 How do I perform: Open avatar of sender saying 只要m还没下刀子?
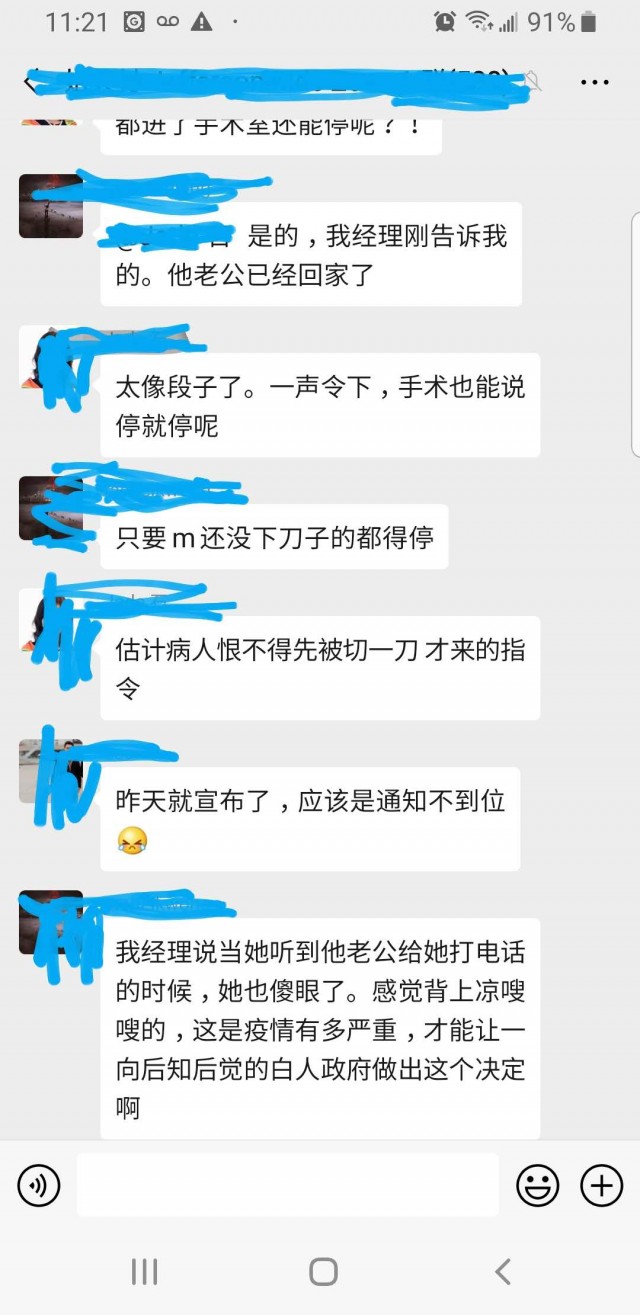[50, 508]
